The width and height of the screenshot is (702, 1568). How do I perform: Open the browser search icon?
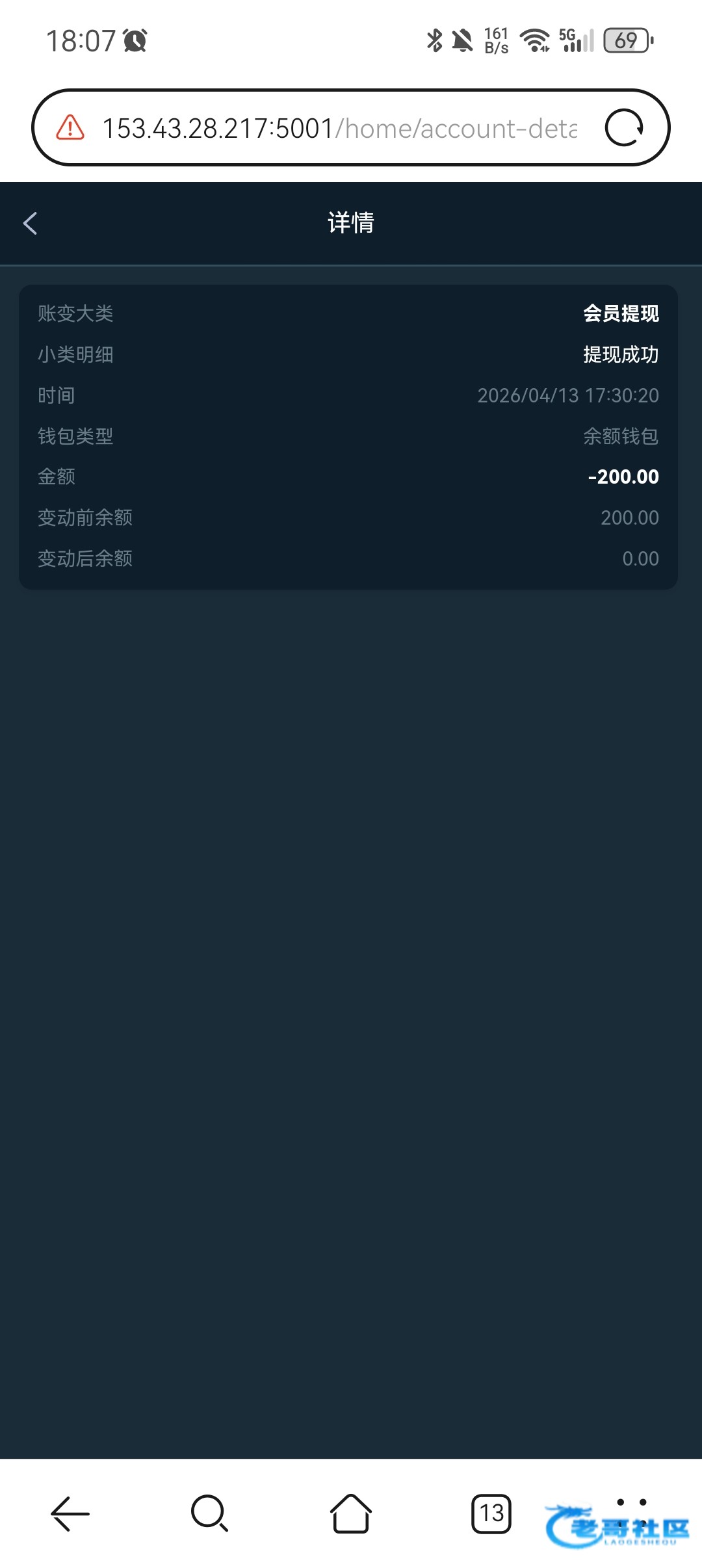pyautogui.click(x=210, y=1513)
